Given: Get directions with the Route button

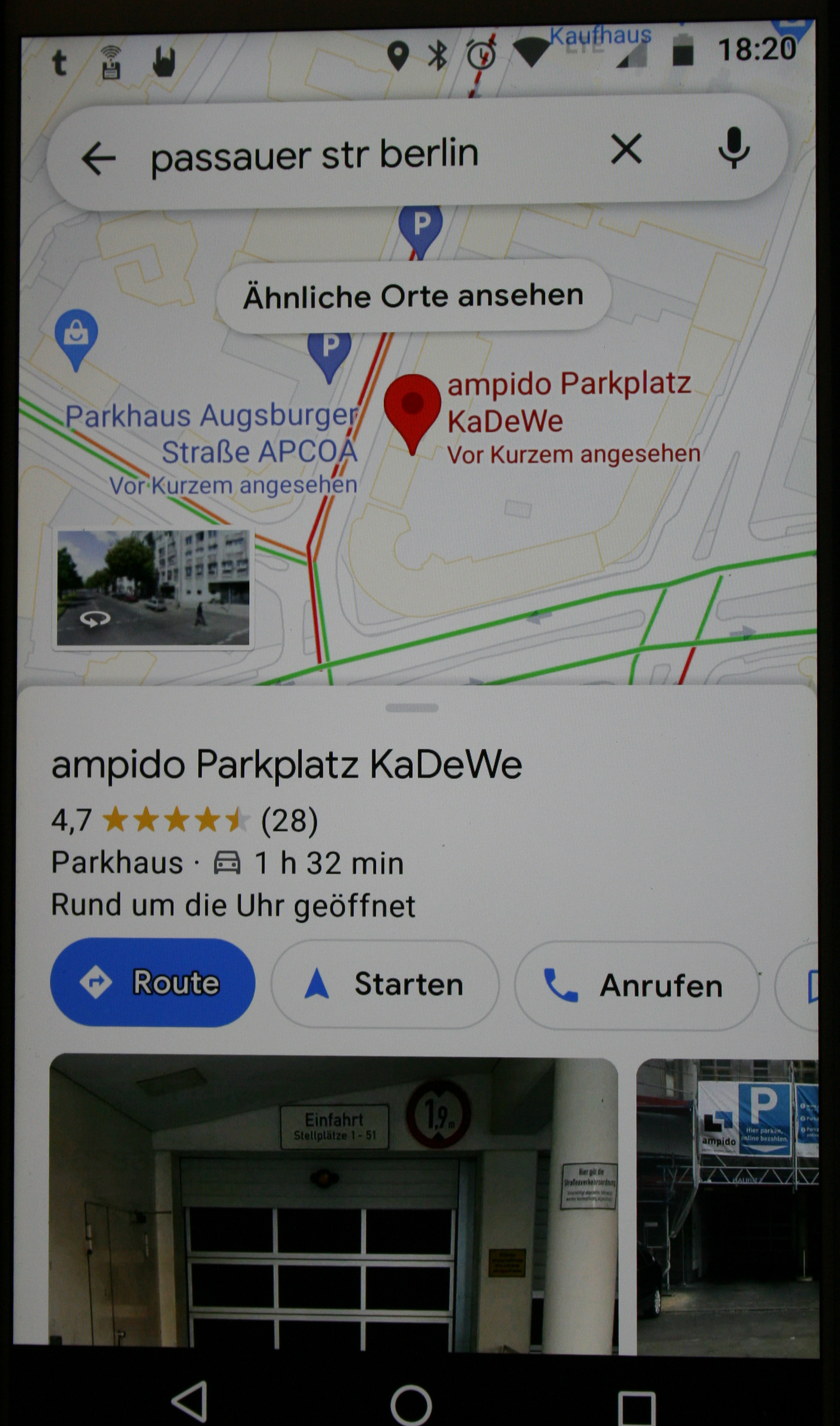Looking at the screenshot, I should (x=152, y=983).
